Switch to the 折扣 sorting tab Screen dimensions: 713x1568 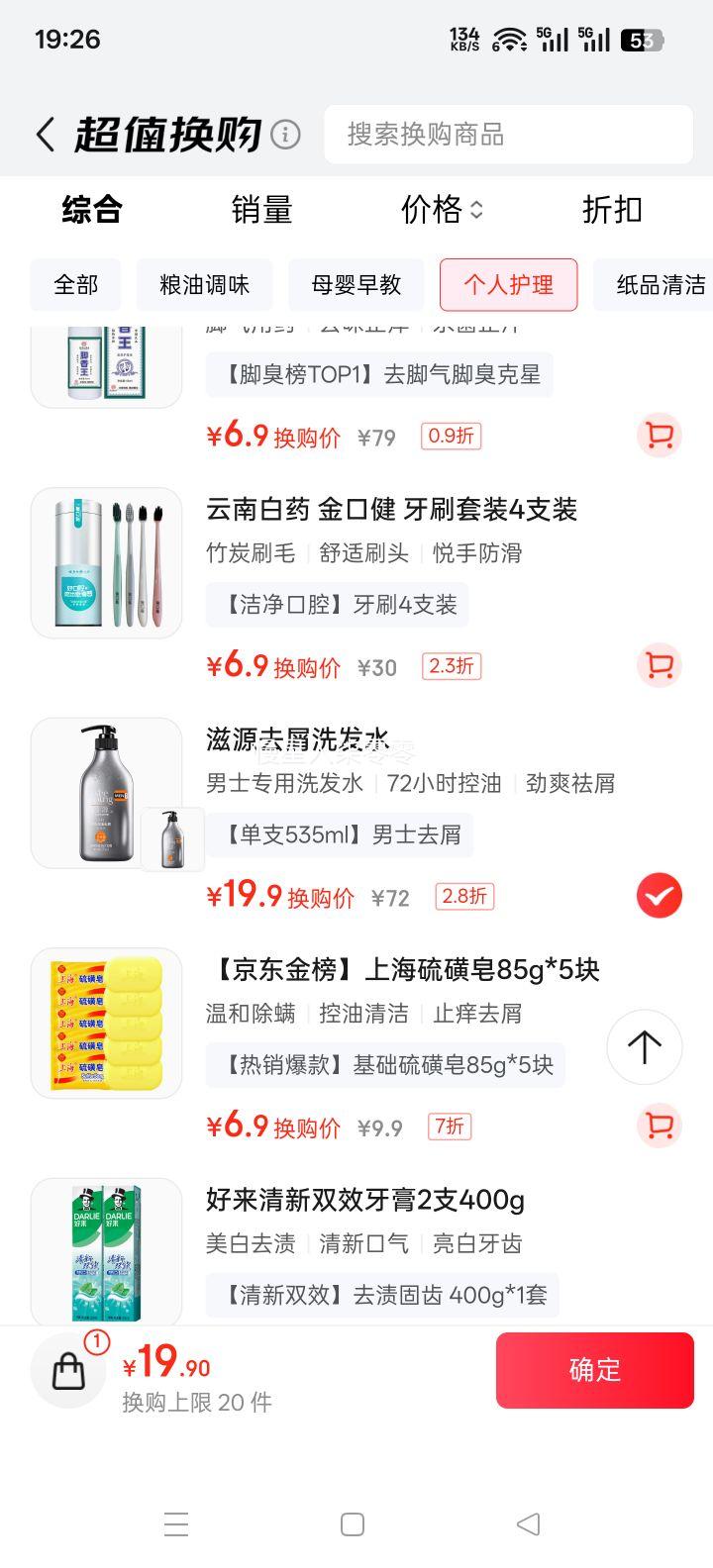pos(611,210)
